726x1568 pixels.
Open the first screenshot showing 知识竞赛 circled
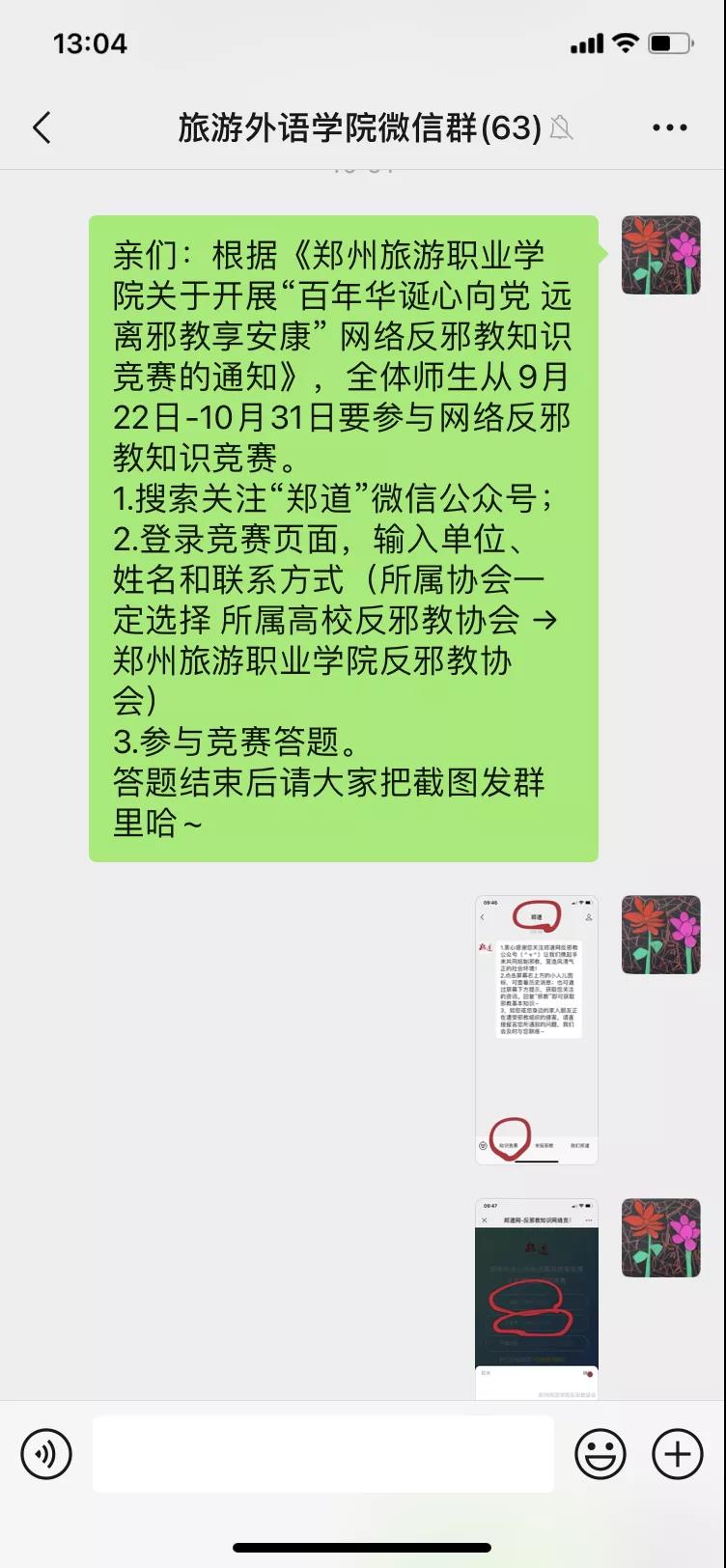pyautogui.click(x=537, y=1029)
